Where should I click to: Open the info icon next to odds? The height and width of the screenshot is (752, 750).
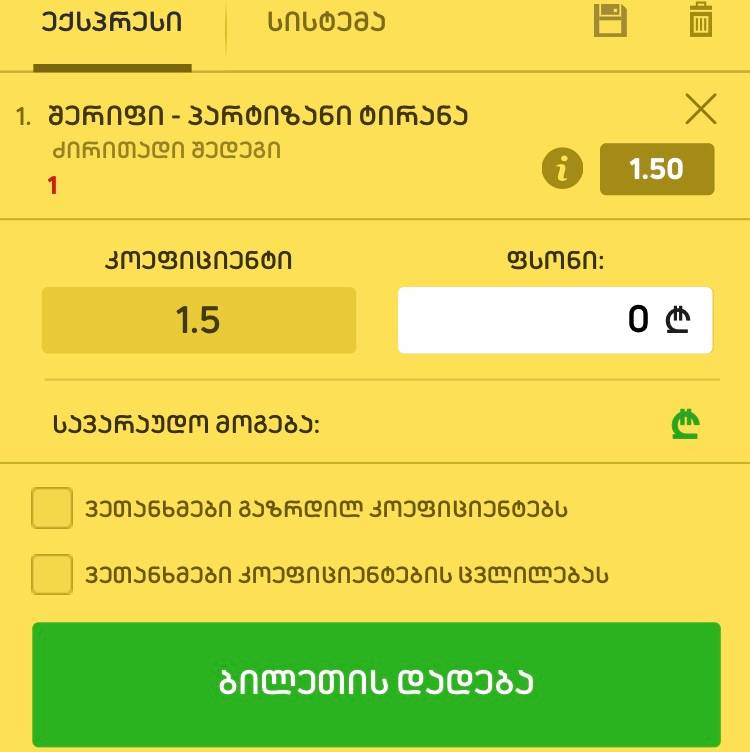tap(560, 168)
